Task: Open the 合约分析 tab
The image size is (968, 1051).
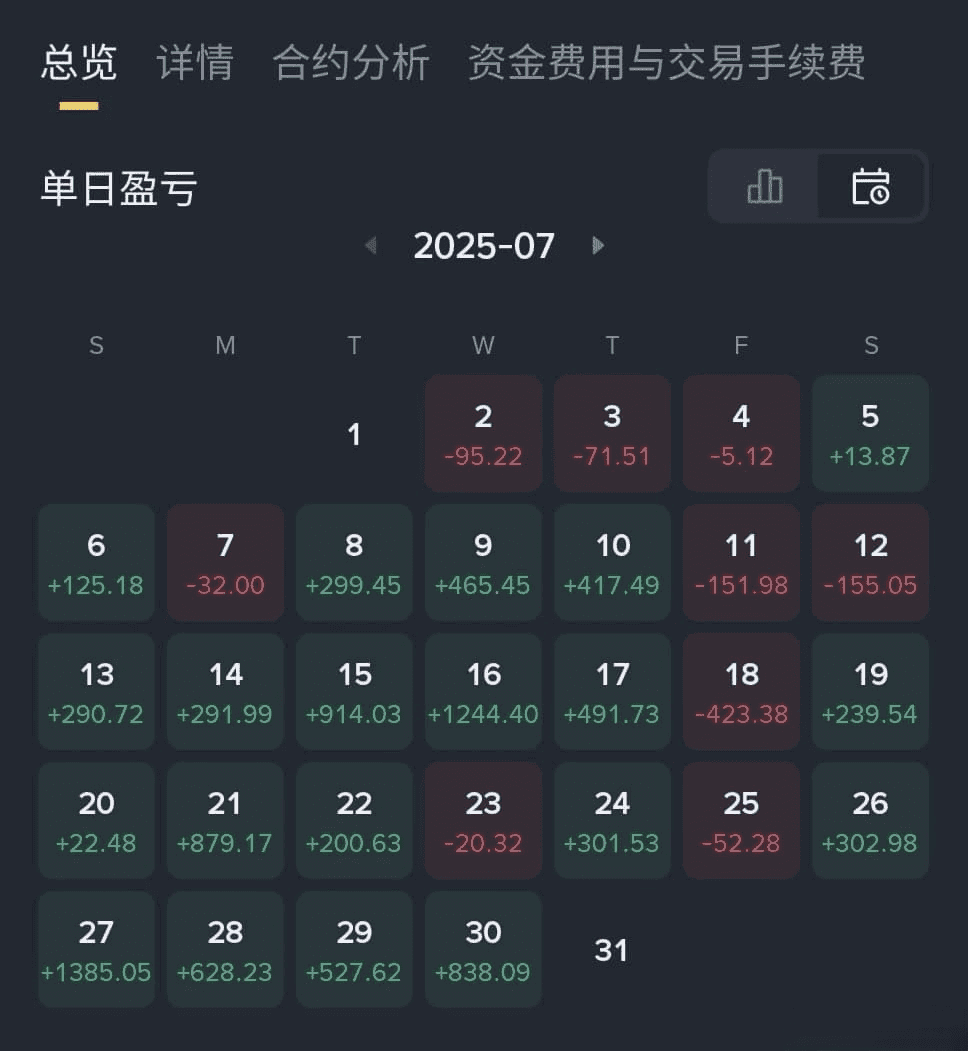Action: [x=351, y=62]
